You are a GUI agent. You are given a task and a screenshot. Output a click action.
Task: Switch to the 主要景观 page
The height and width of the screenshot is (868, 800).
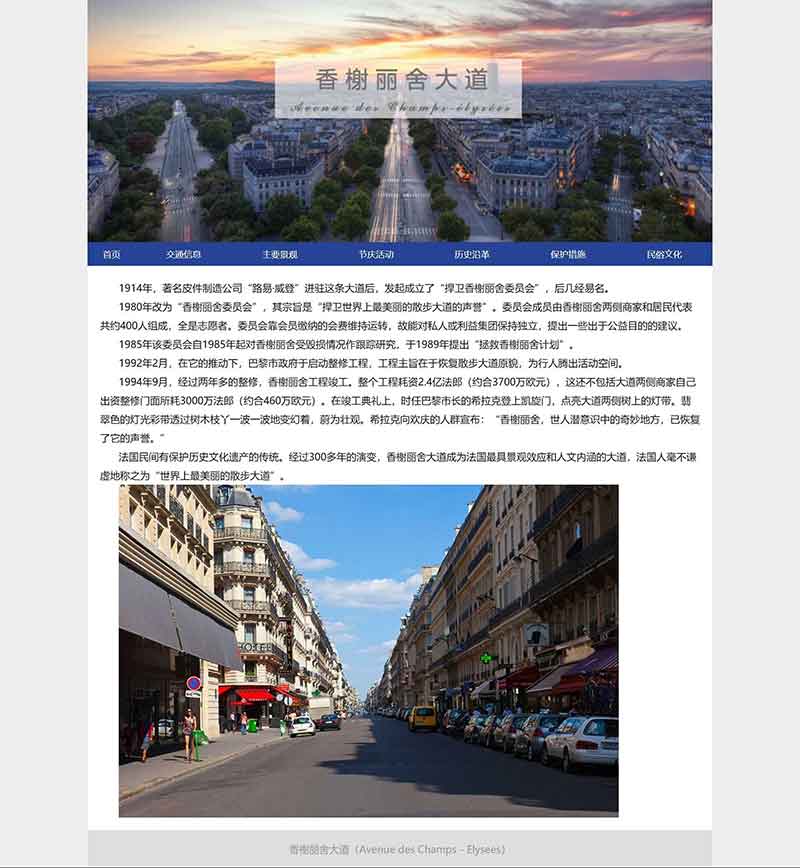coord(280,254)
